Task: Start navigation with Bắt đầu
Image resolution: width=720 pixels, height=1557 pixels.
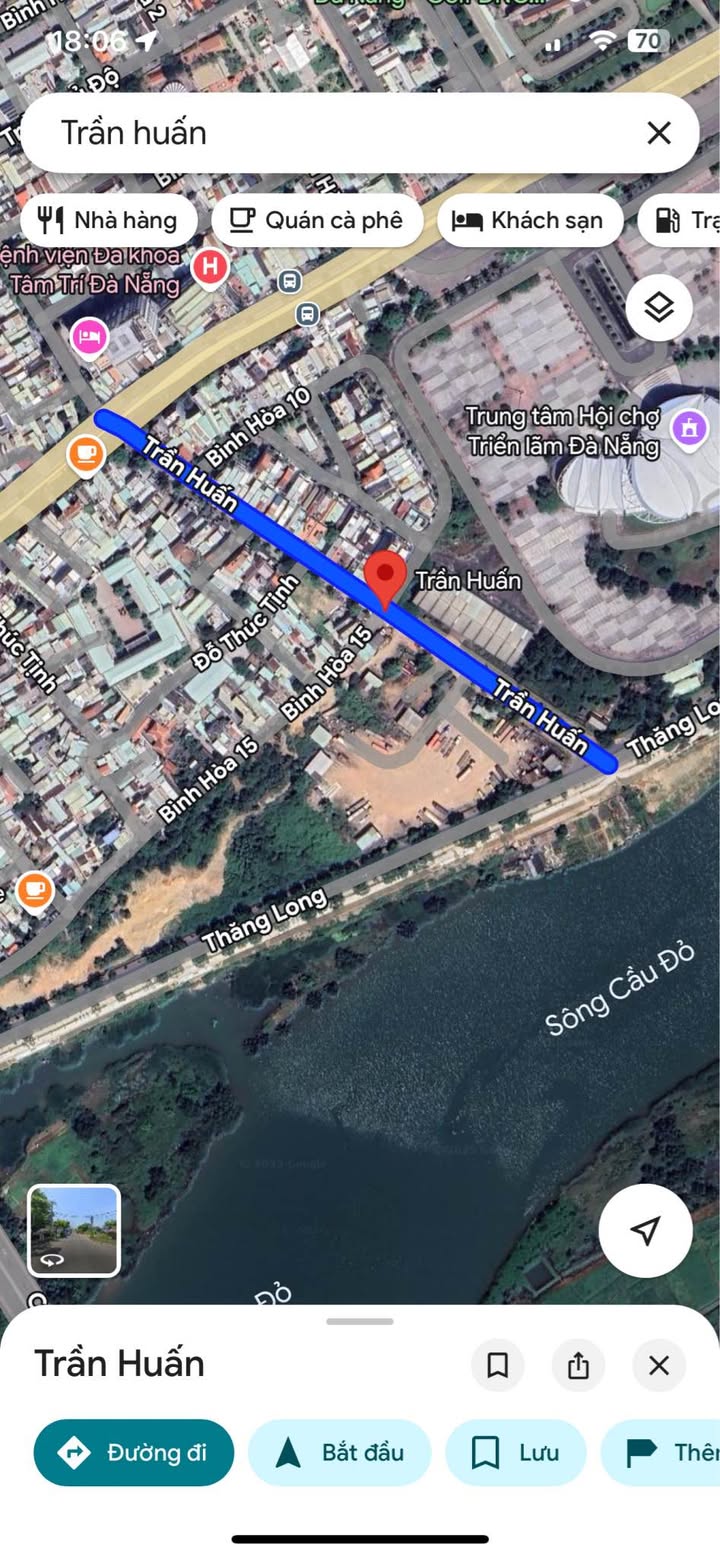Action: click(x=339, y=1452)
